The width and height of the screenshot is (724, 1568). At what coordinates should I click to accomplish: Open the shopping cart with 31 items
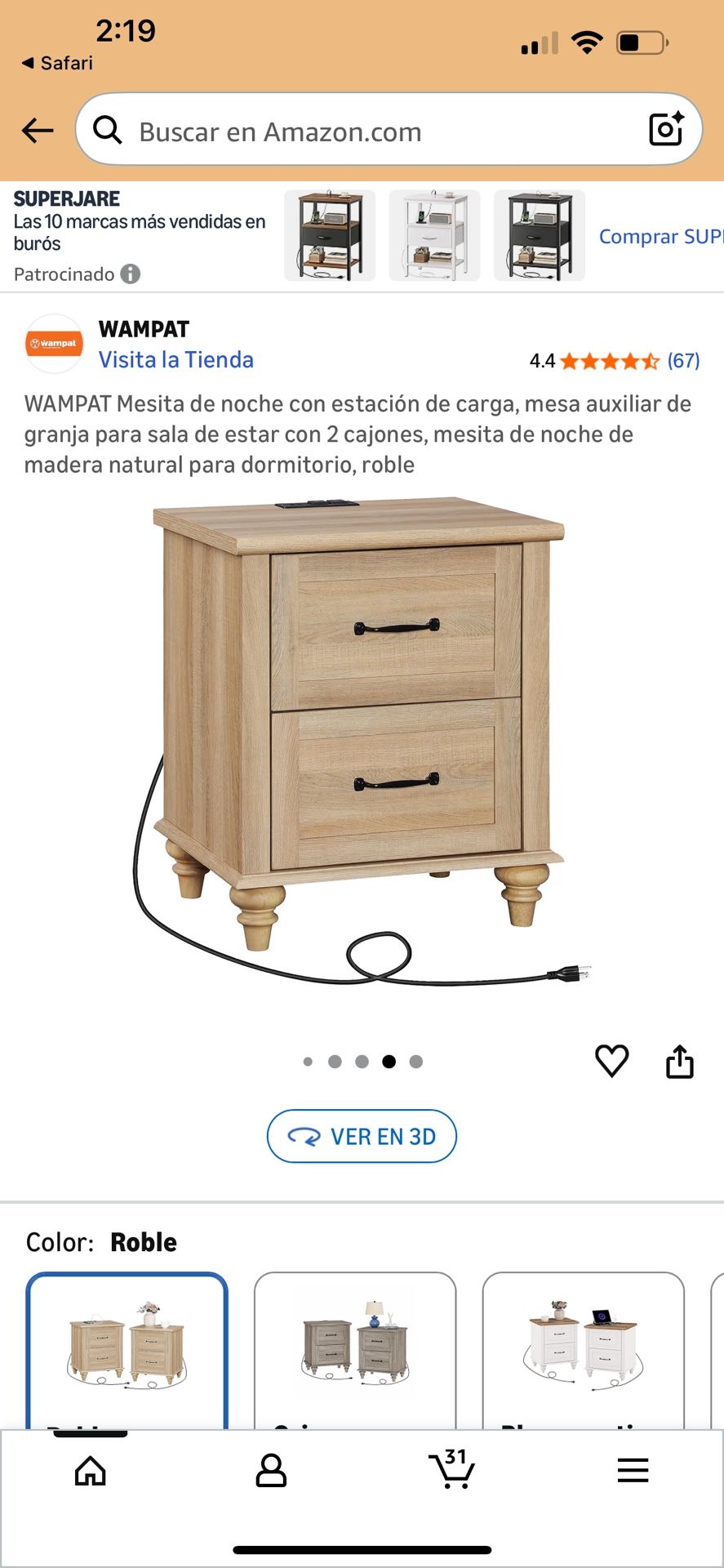coord(451,1469)
